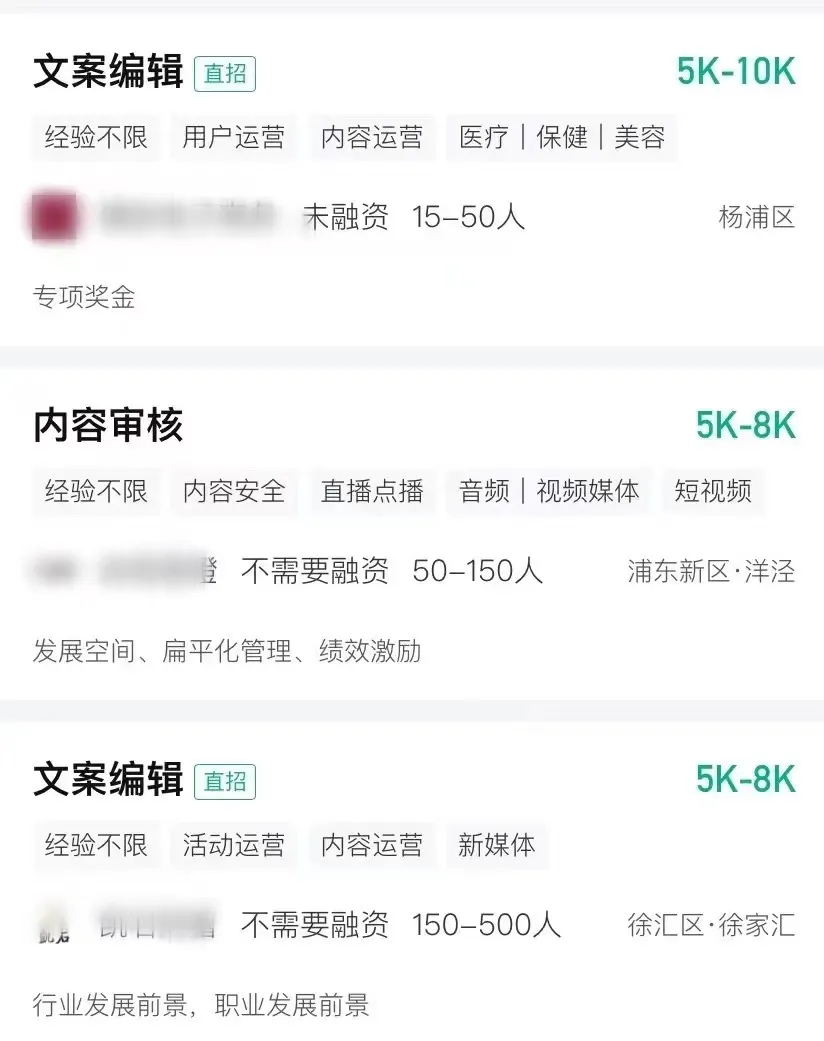Open the 内容审核 job listing

(108, 427)
